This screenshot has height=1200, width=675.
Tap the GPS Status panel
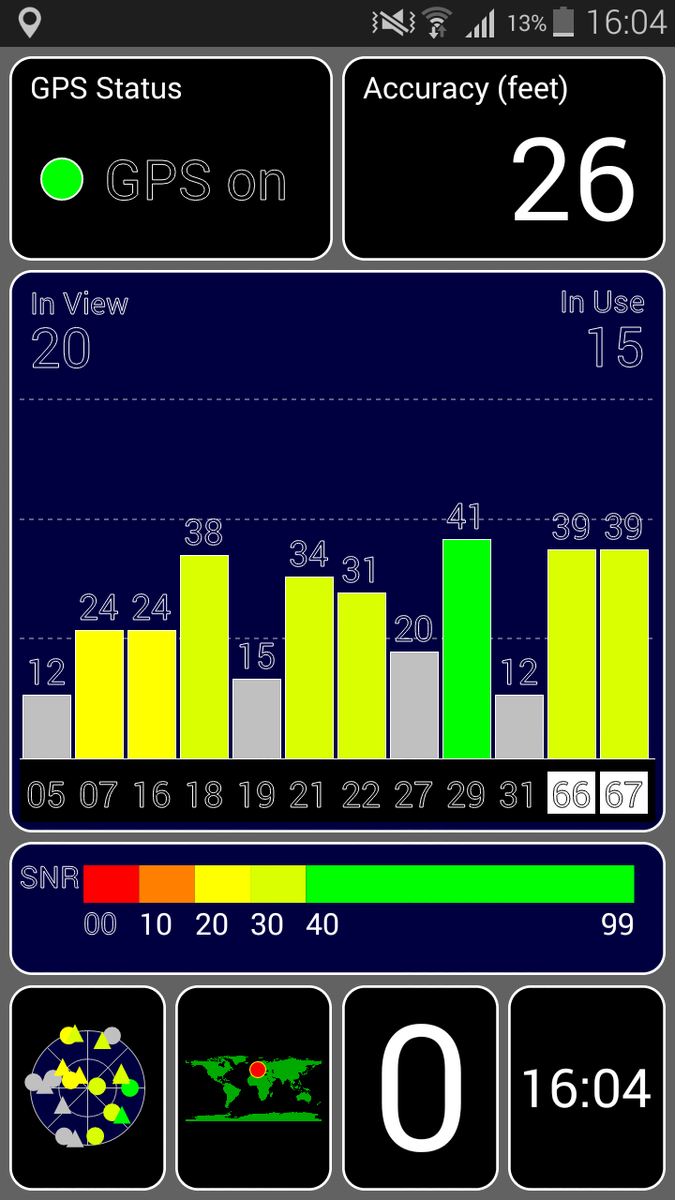click(170, 158)
